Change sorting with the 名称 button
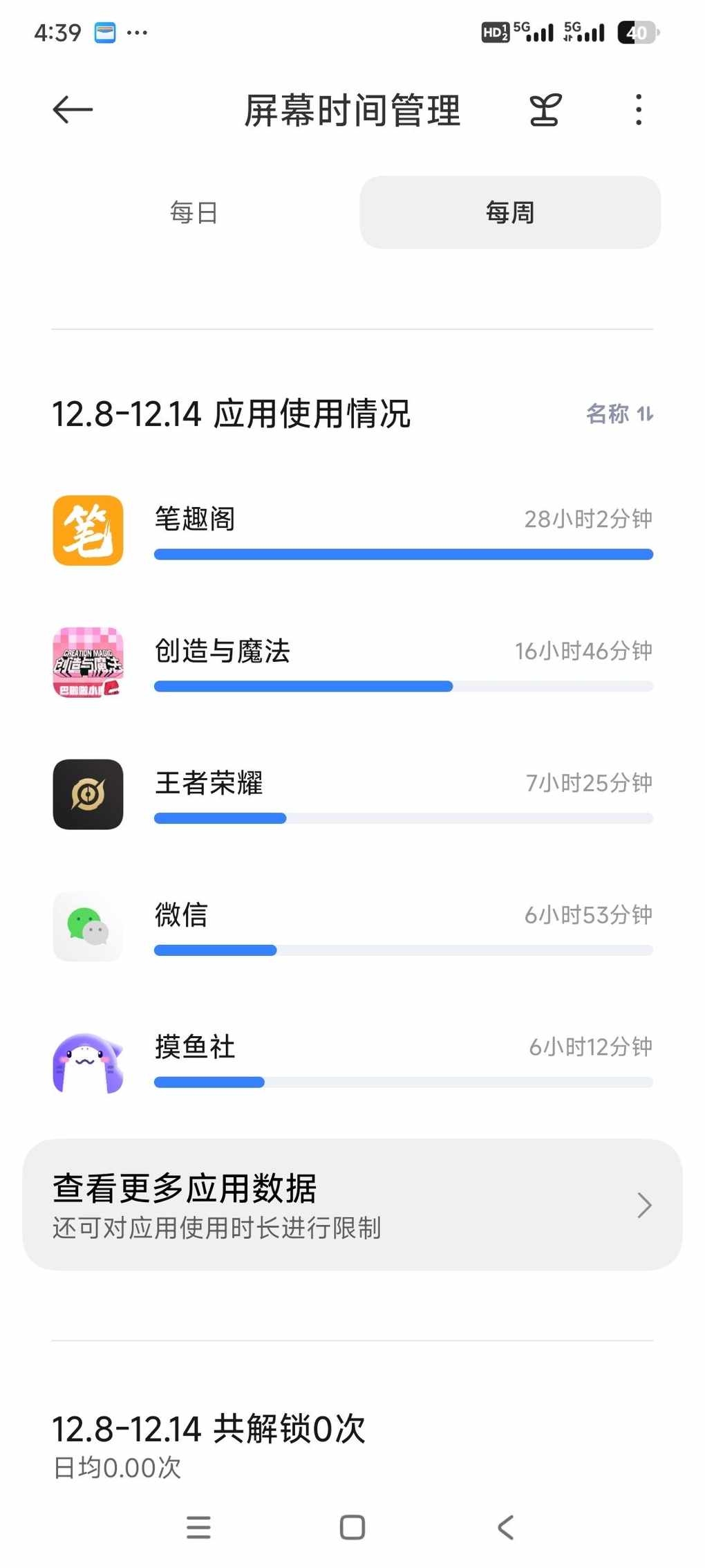705x1568 pixels. (619, 414)
